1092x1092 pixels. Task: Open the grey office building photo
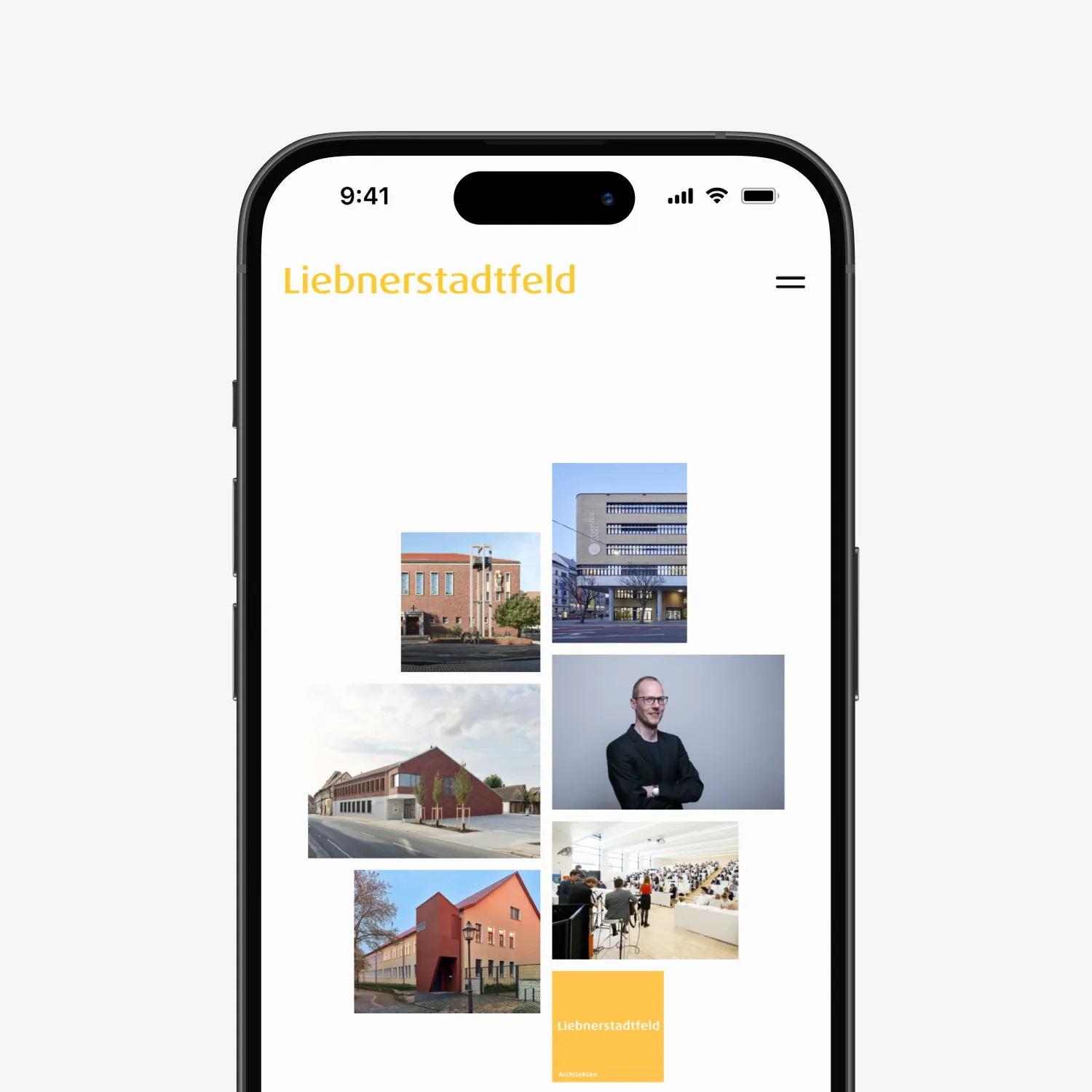point(619,553)
